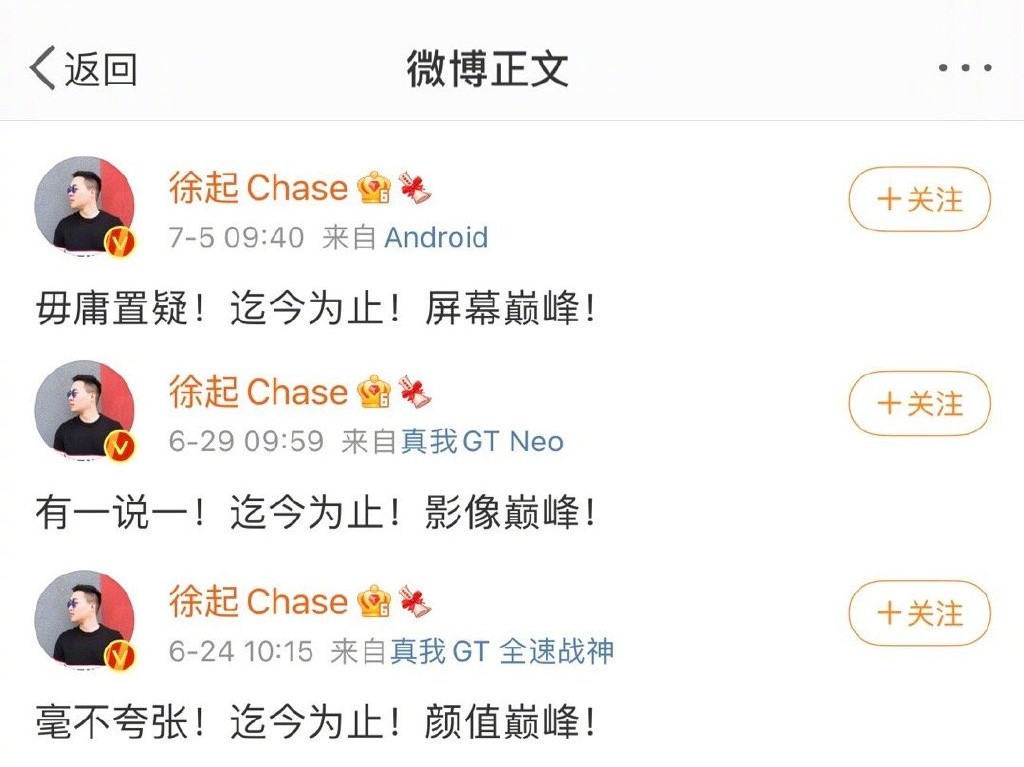Open the Android source link
This screenshot has width=1024, height=767.
pyautogui.click(x=436, y=238)
